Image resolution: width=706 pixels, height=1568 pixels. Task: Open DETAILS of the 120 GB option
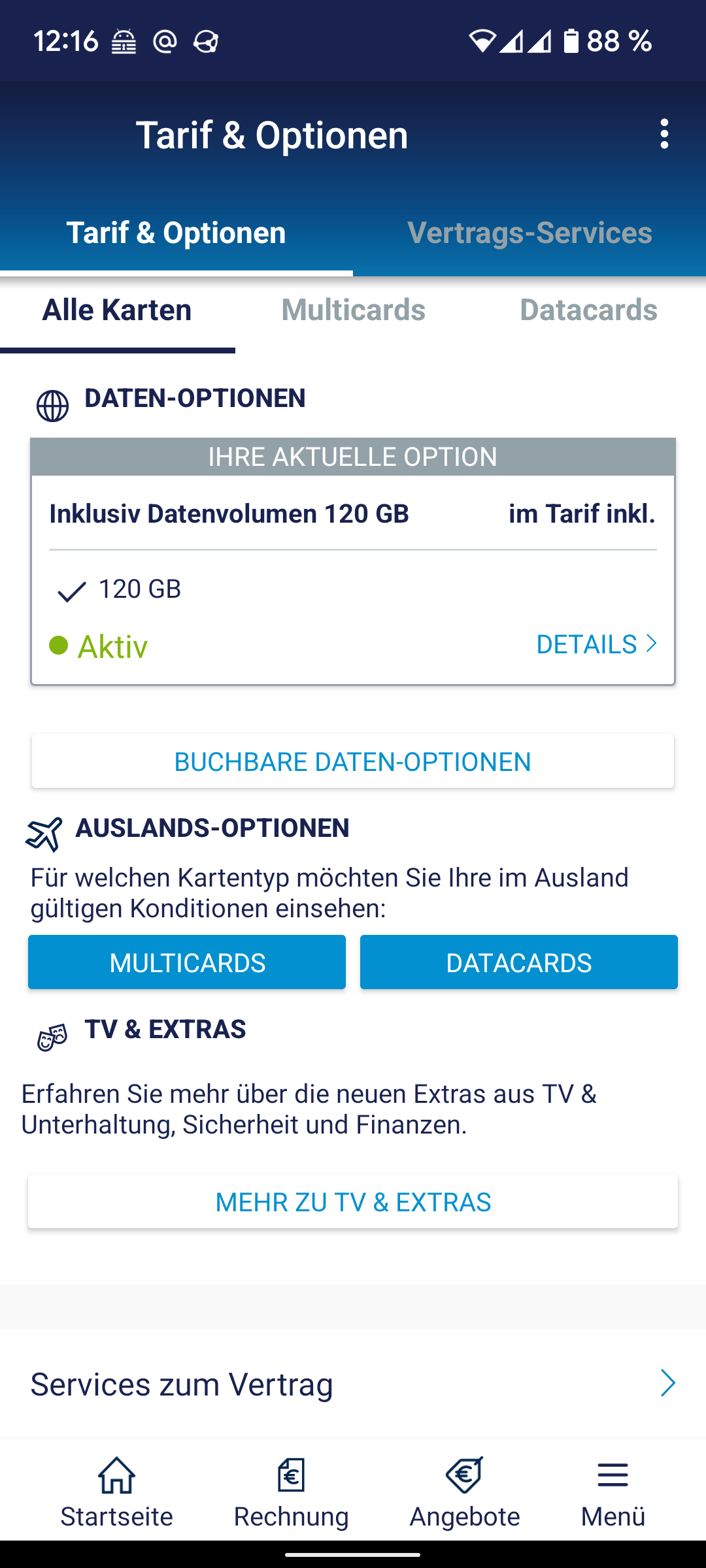pos(596,644)
